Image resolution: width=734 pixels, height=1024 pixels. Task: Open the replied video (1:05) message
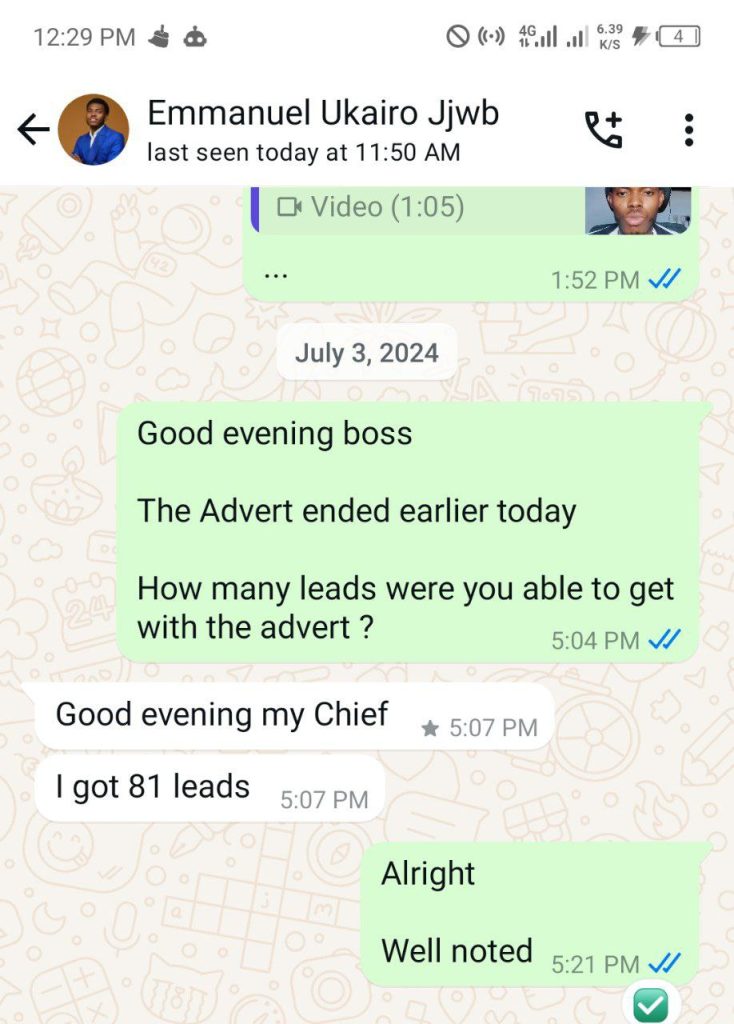pyautogui.click(x=420, y=208)
